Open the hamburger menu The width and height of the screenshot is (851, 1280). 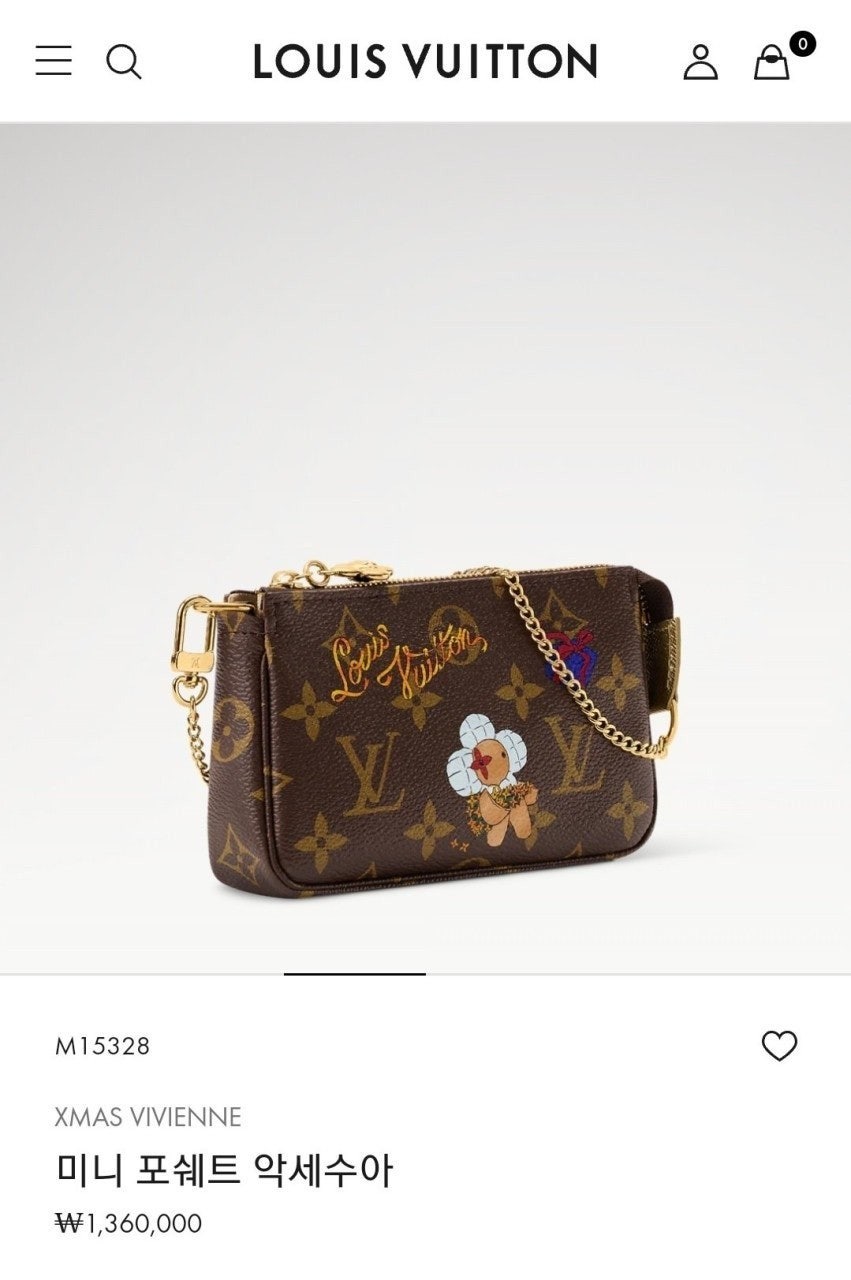click(x=54, y=61)
